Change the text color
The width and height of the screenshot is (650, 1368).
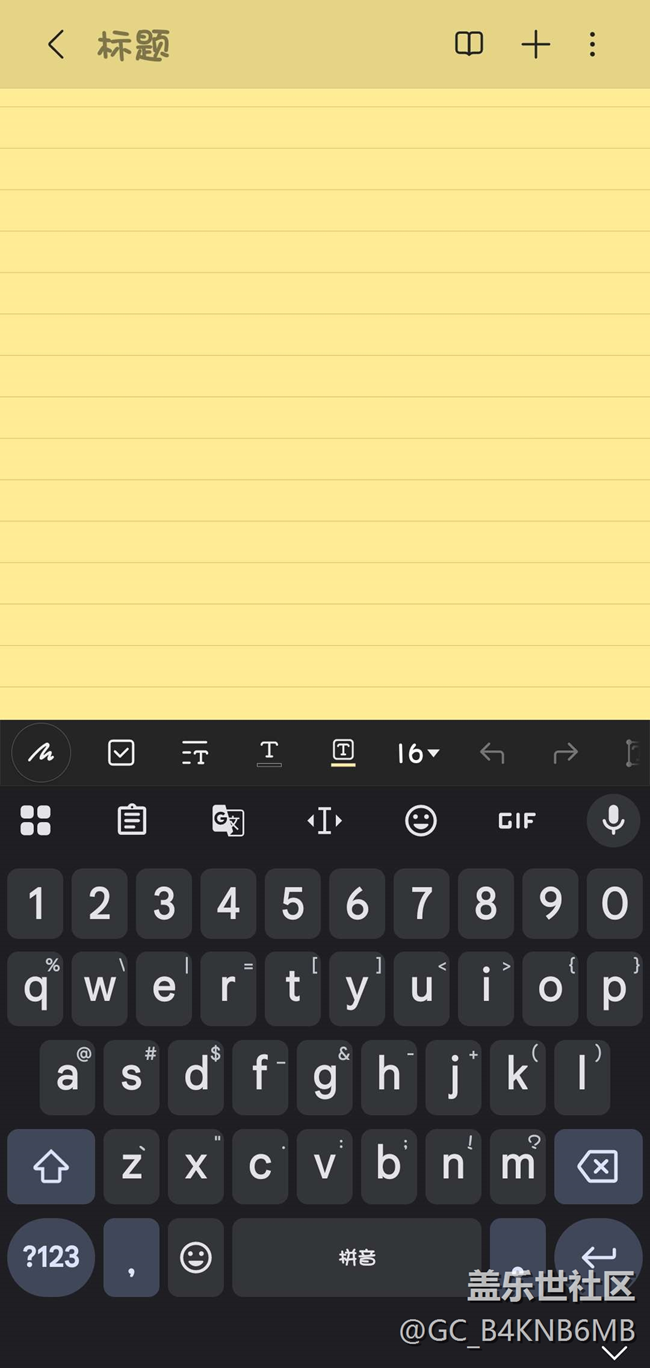click(269, 753)
